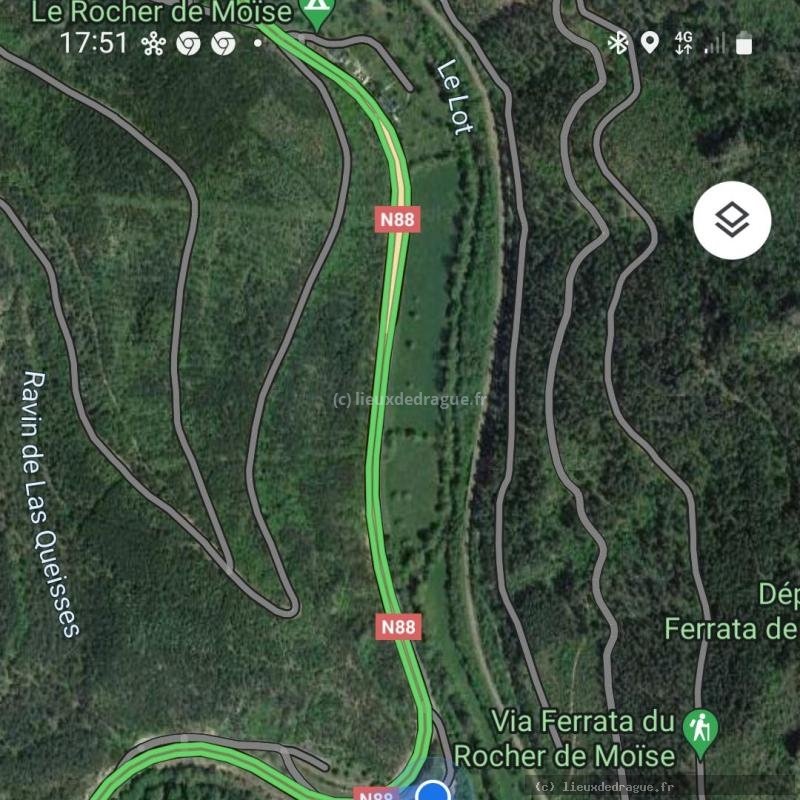Open the map layers button
The height and width of the screenshot is (800, 800).
732,221
